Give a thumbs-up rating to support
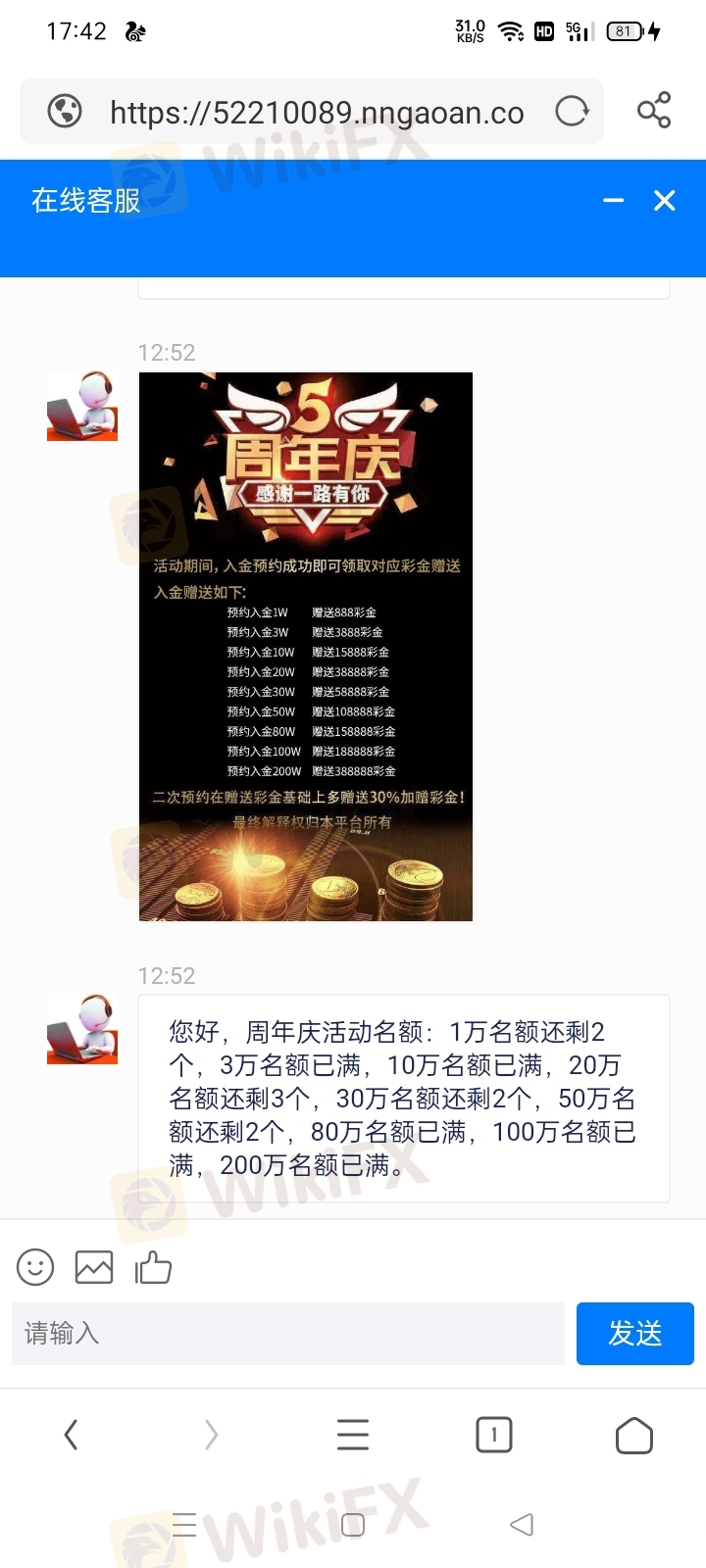The image size is (706, 1568). (153, 1267)
